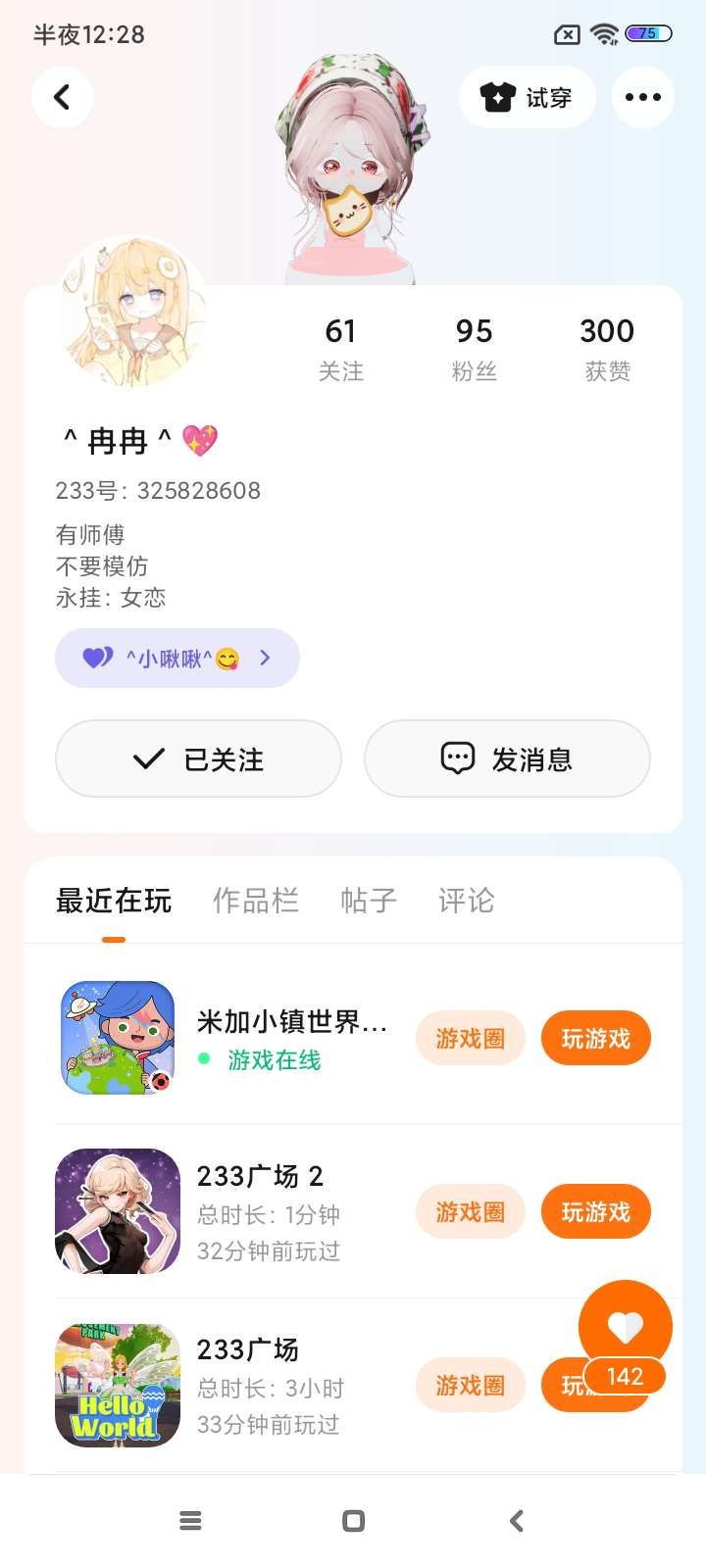Tap the 试穿 outfit try-on button
Image resolution: width=706 pixels, height=1568 pixels.
527,97
